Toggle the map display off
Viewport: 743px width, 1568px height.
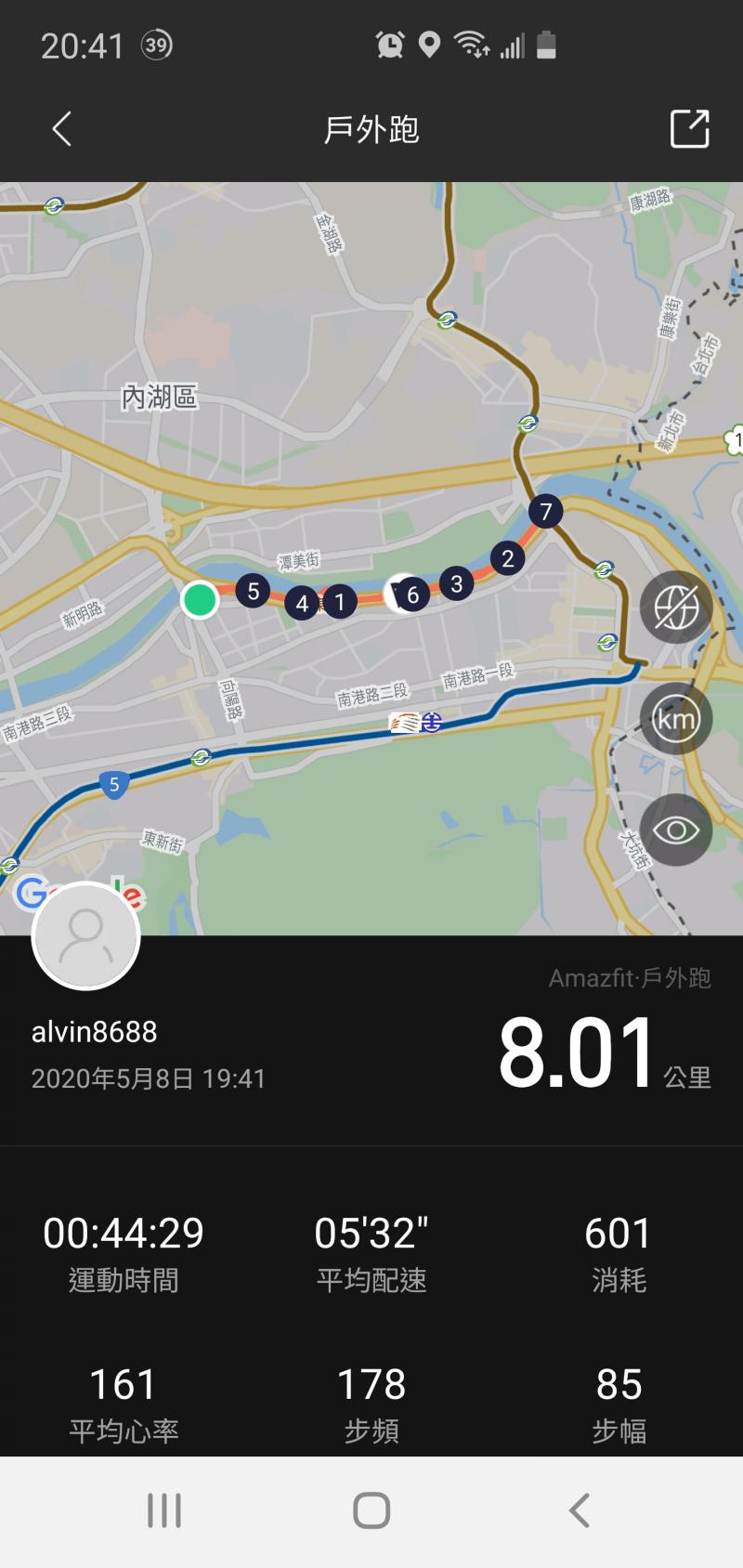coord(675,608)
